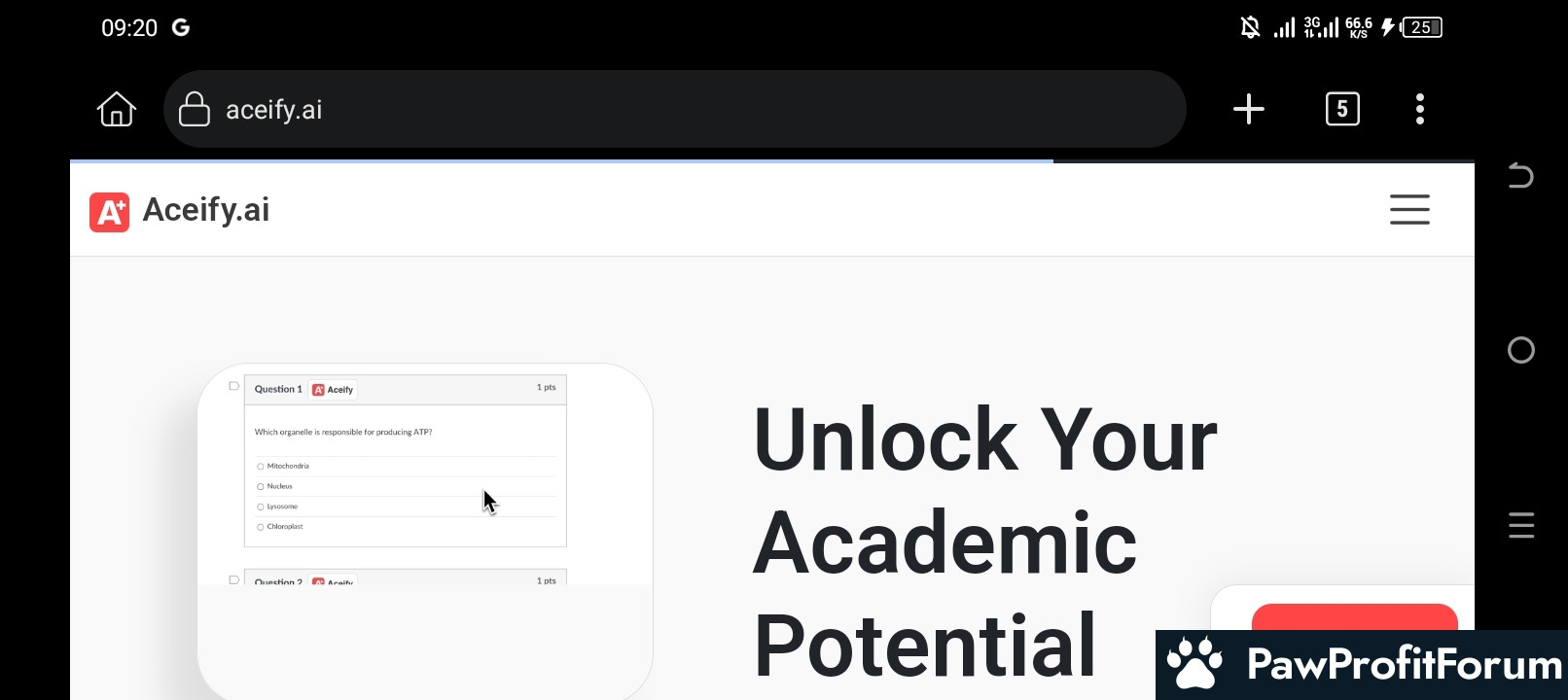This screenshot has width=1568, height=700.
Task: Tap the system back button
Action: (x=1520, y=176)
